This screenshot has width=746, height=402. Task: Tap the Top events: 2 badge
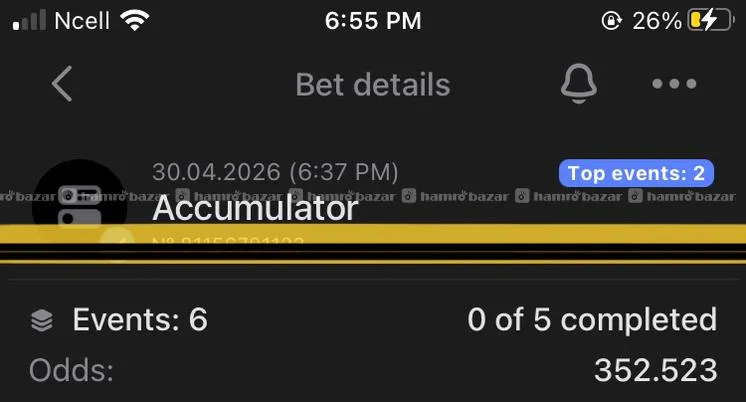(636, 173)
